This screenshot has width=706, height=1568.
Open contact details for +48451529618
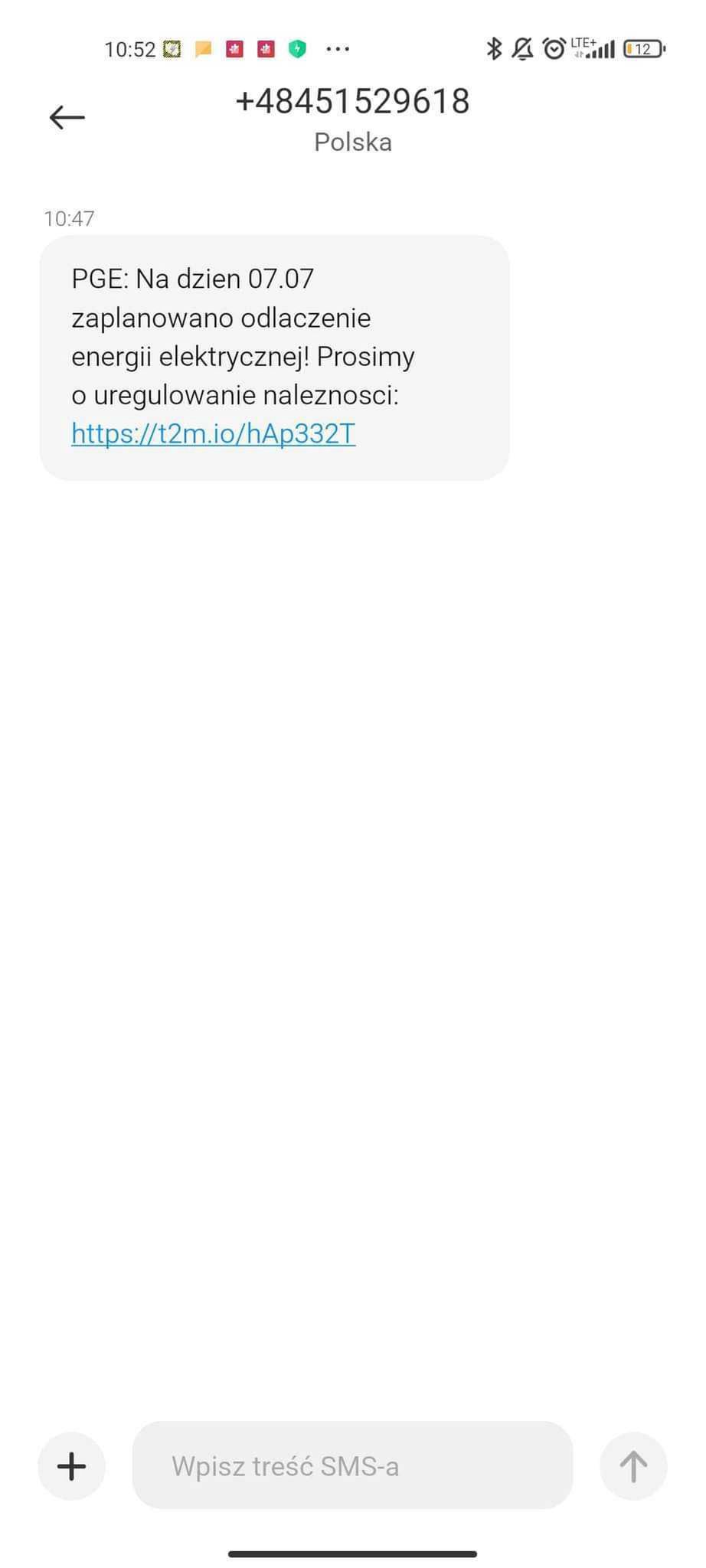click(x=352, y=101)
